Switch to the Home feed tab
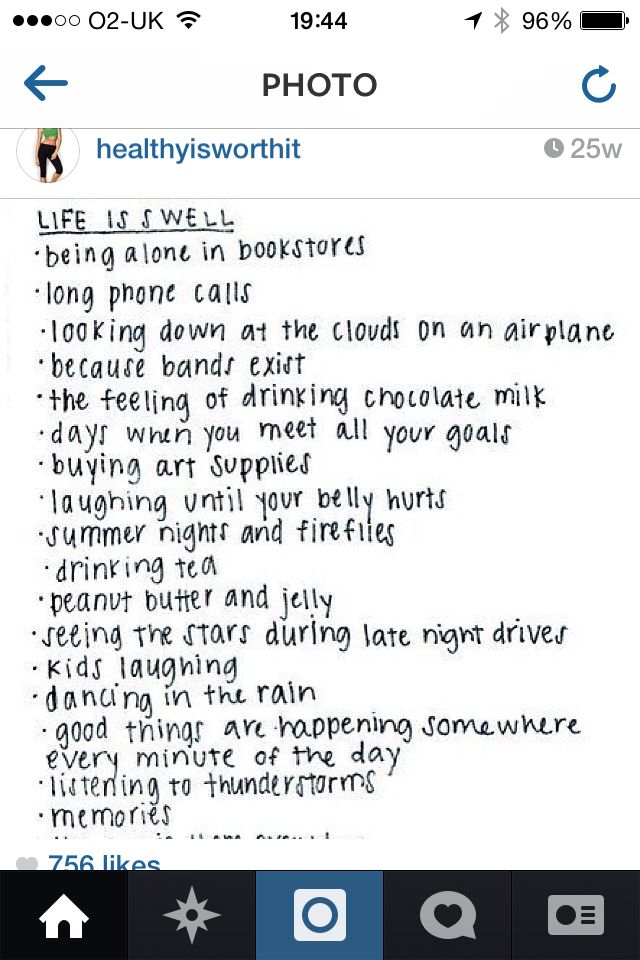The width and height of the screenshot is (640, 960). point(64,915)
